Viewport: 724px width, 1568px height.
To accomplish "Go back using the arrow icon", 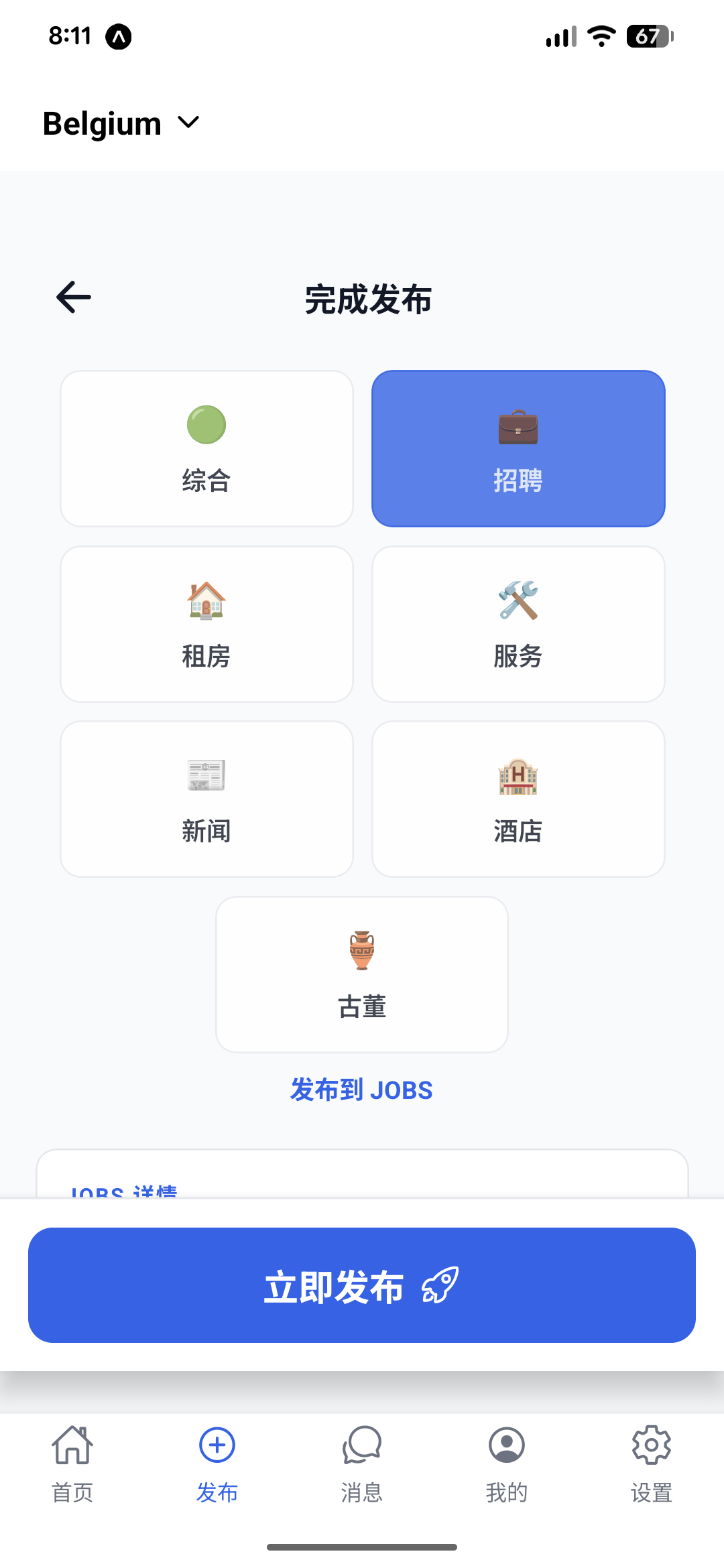I will [x=74, y=298].
